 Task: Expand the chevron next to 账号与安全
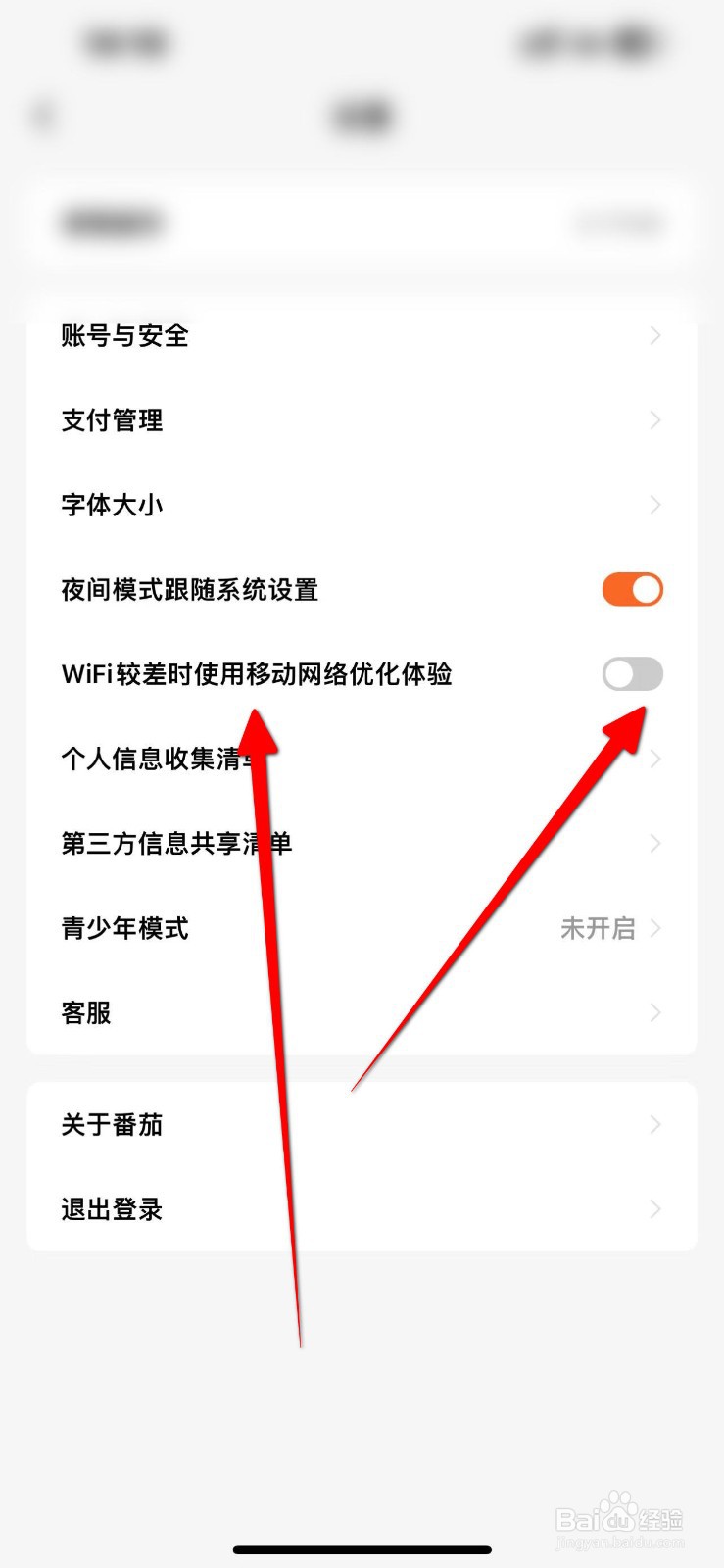(654, 336)
